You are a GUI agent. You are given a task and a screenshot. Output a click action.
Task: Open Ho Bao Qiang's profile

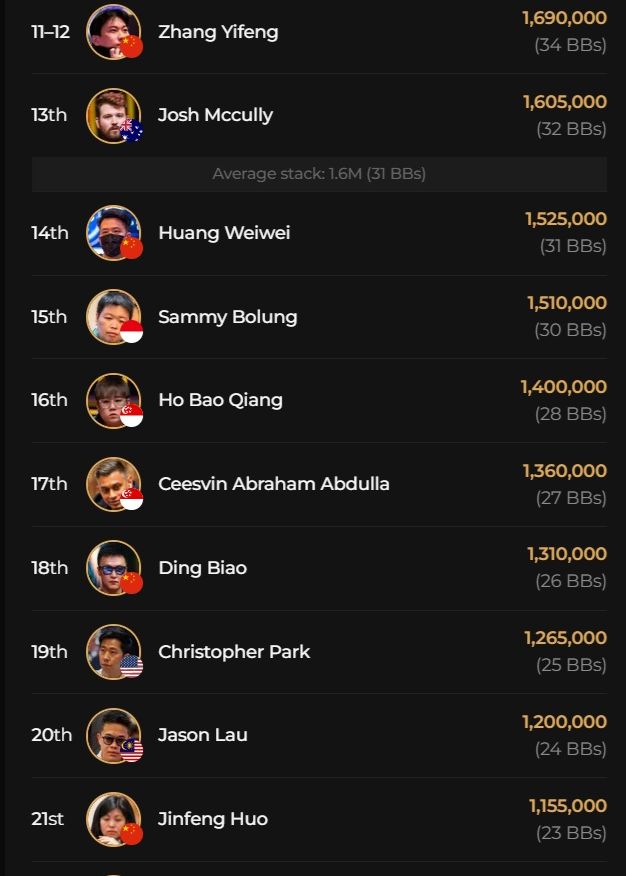220,400
